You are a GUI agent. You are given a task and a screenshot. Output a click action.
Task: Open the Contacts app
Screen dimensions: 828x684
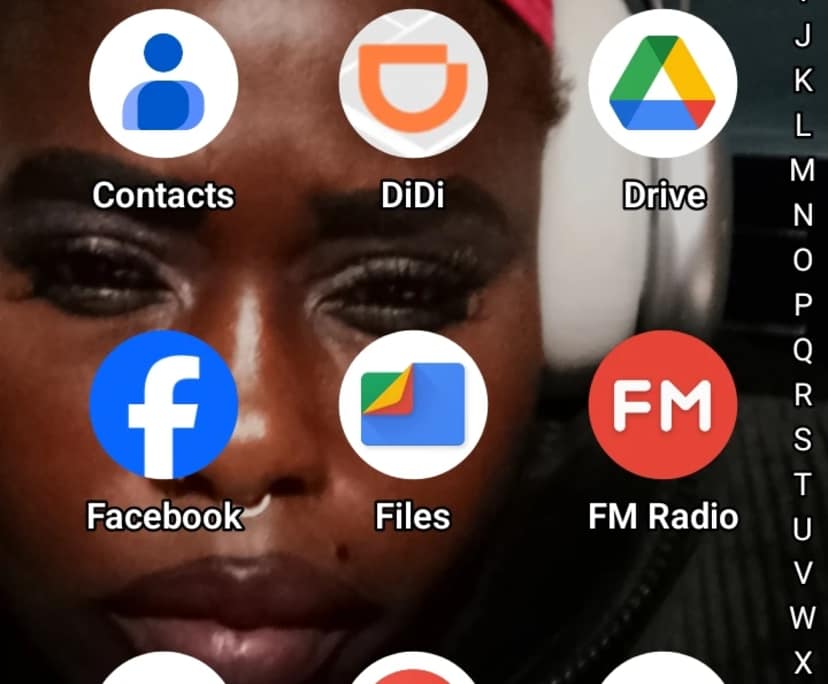163,83
